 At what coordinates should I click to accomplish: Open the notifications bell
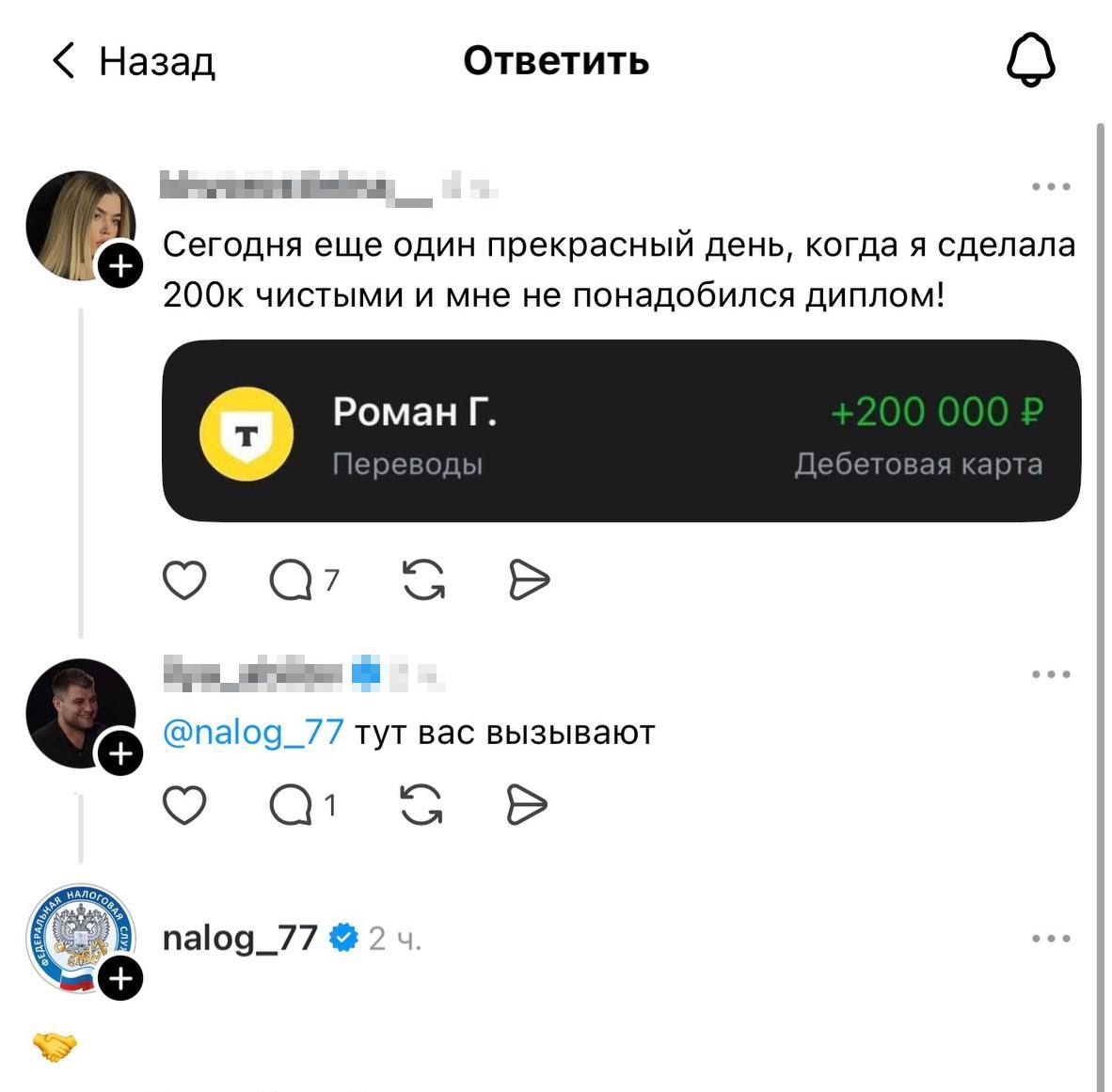1031,60
